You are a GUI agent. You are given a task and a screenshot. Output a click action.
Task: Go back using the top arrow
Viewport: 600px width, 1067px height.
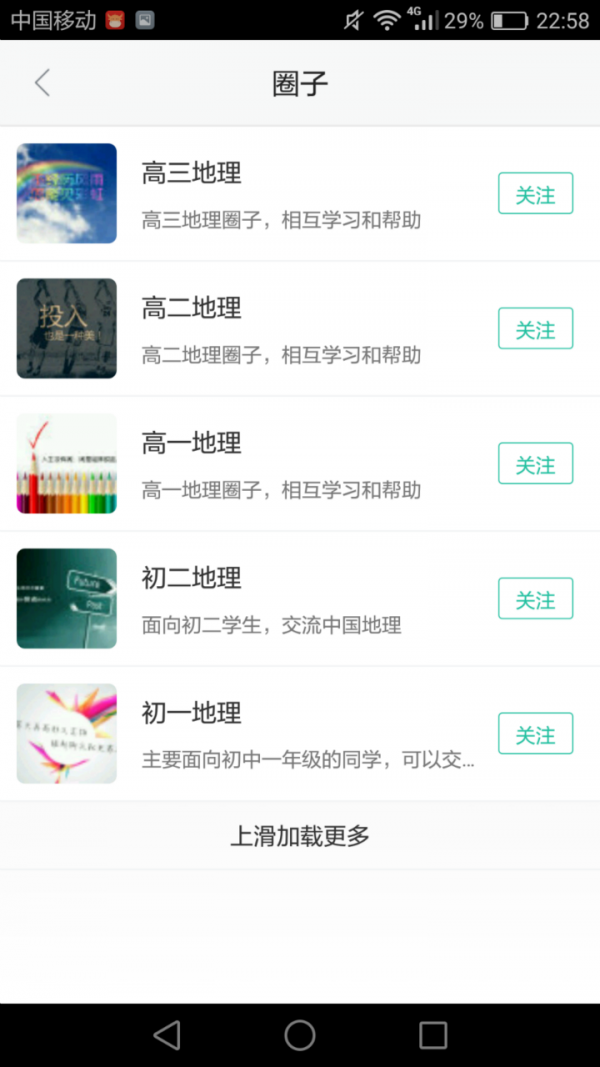point(42,83)
